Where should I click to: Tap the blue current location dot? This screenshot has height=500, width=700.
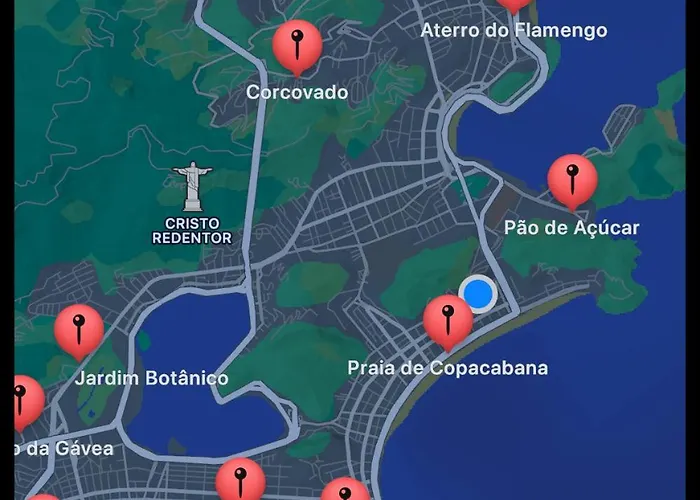479,294
